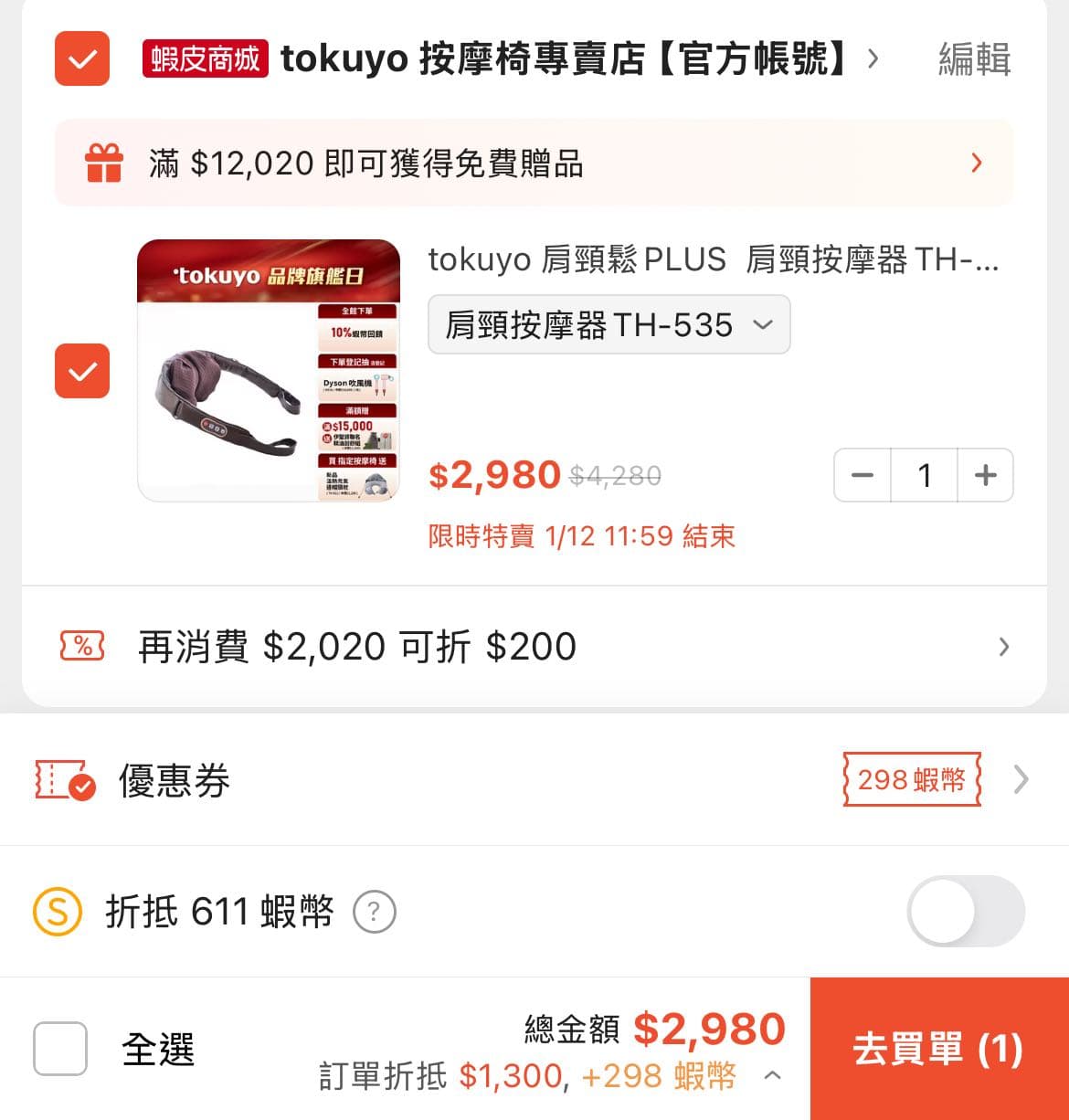1069x1120 pixels.
Task: Expand coupon details via the 298 蝦幣 chevron
Action: coord(1022,779)
